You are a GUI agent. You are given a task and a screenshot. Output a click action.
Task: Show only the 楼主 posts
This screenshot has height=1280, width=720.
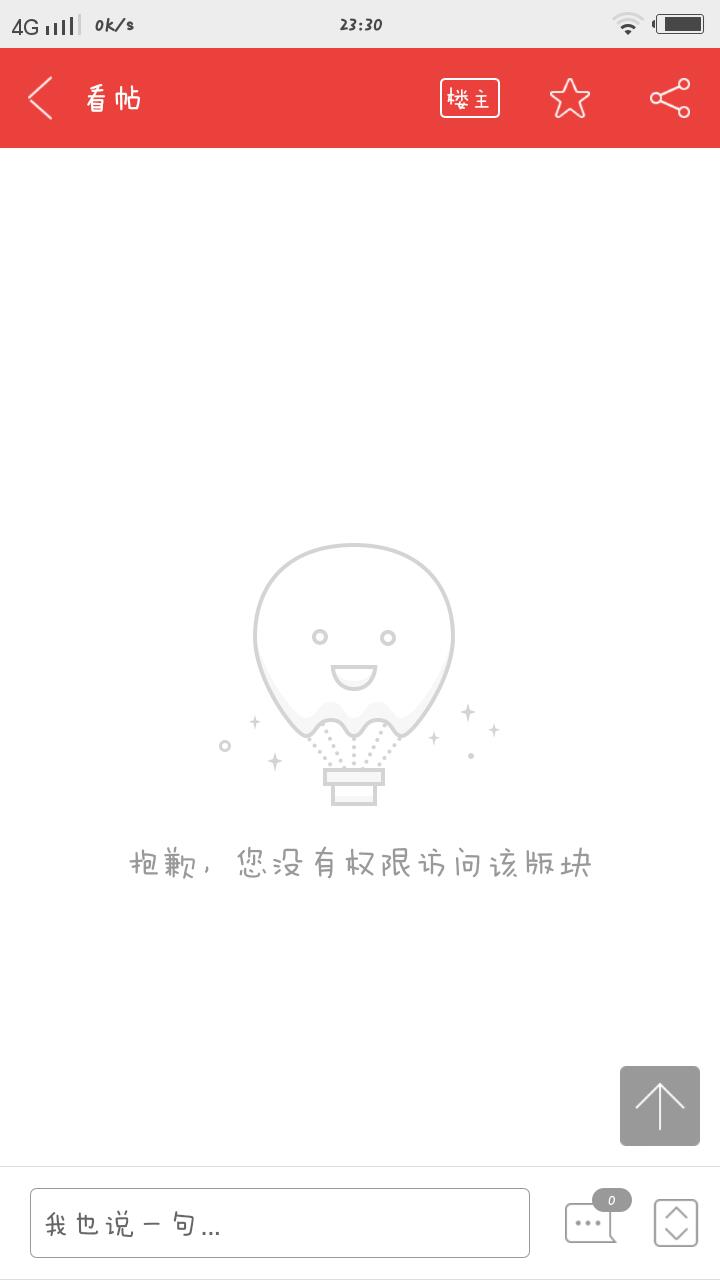tap(470, 98)
